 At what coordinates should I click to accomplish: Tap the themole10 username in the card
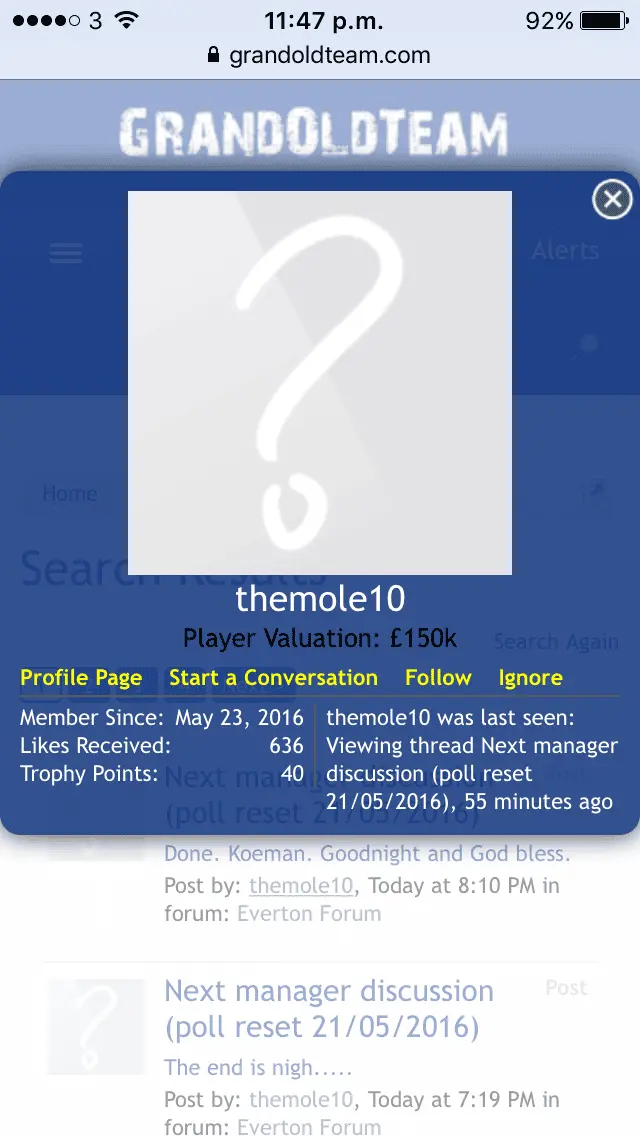pyautogui.click(x=320, y=599)
